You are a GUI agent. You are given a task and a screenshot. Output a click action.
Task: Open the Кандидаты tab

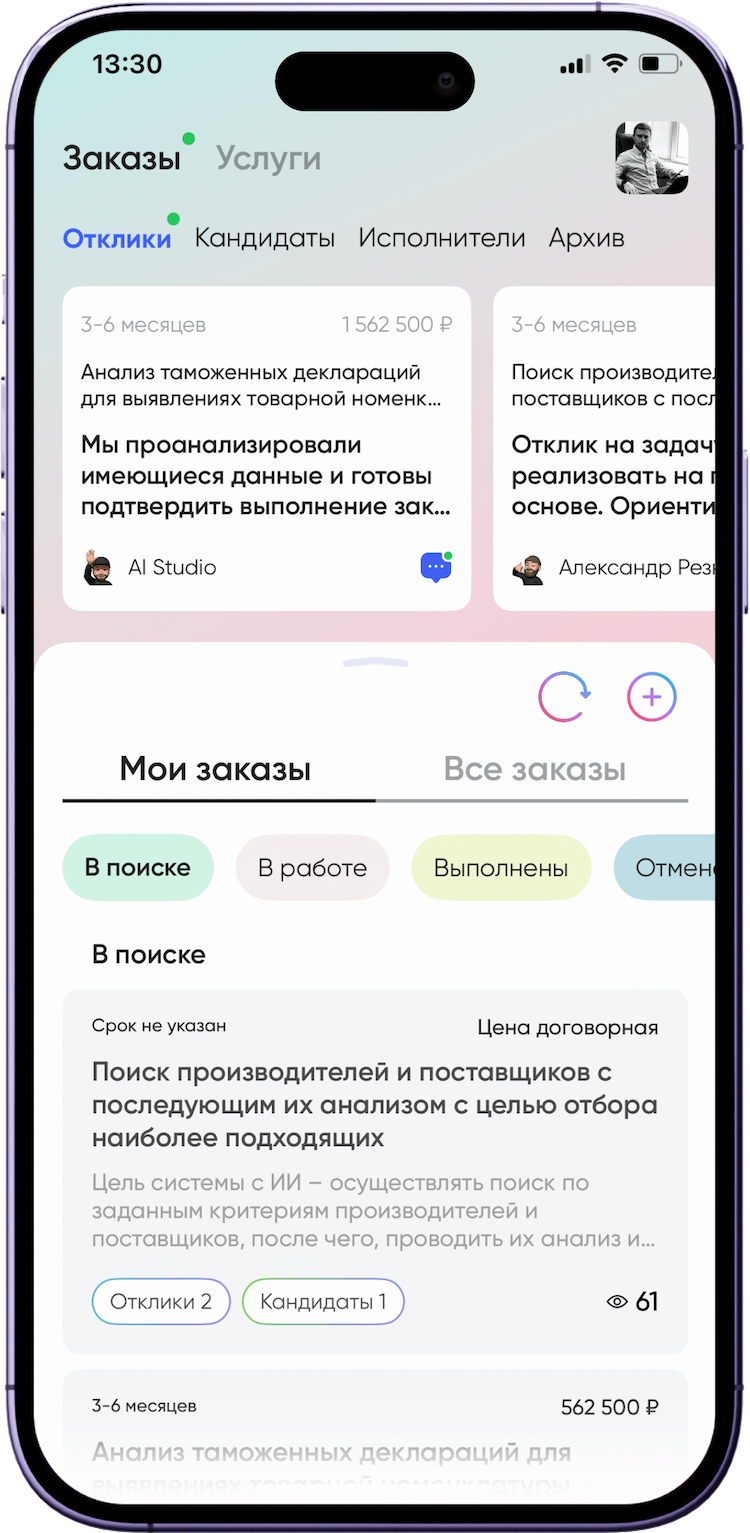click(264, 238)
